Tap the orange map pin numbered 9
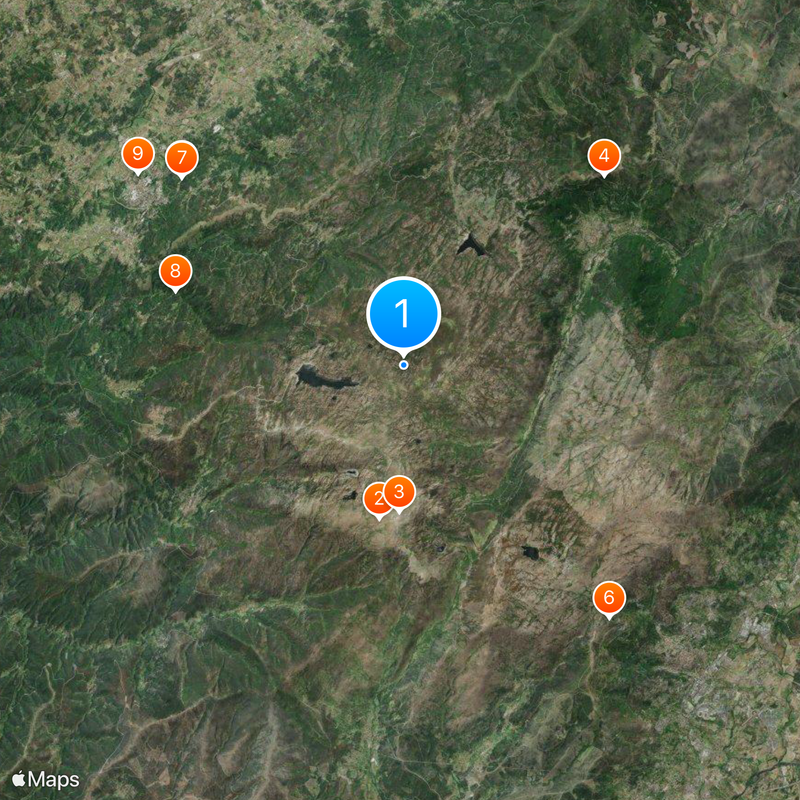This screenshot has height=800, width=800. click(x=138, y=154)
